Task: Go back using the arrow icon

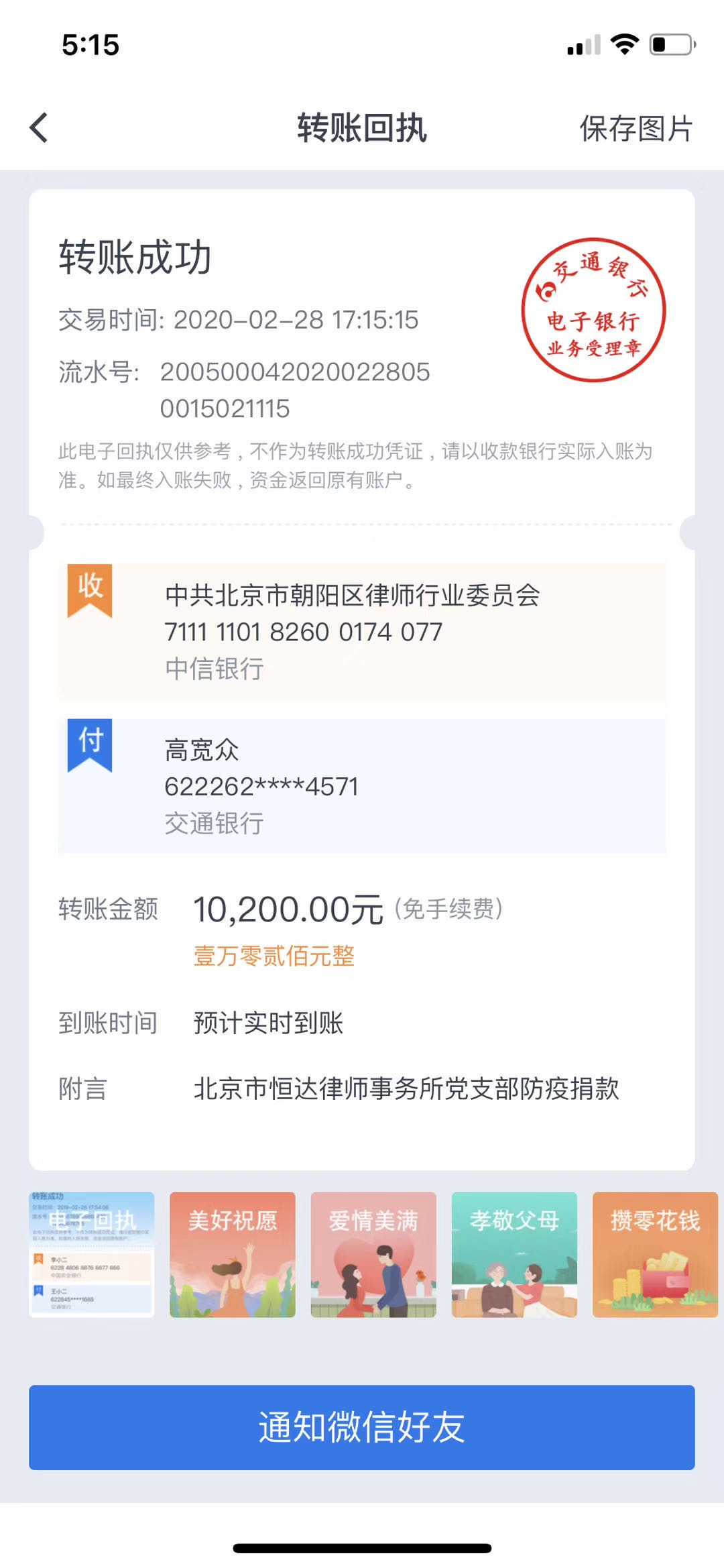Action: point(39,127)
